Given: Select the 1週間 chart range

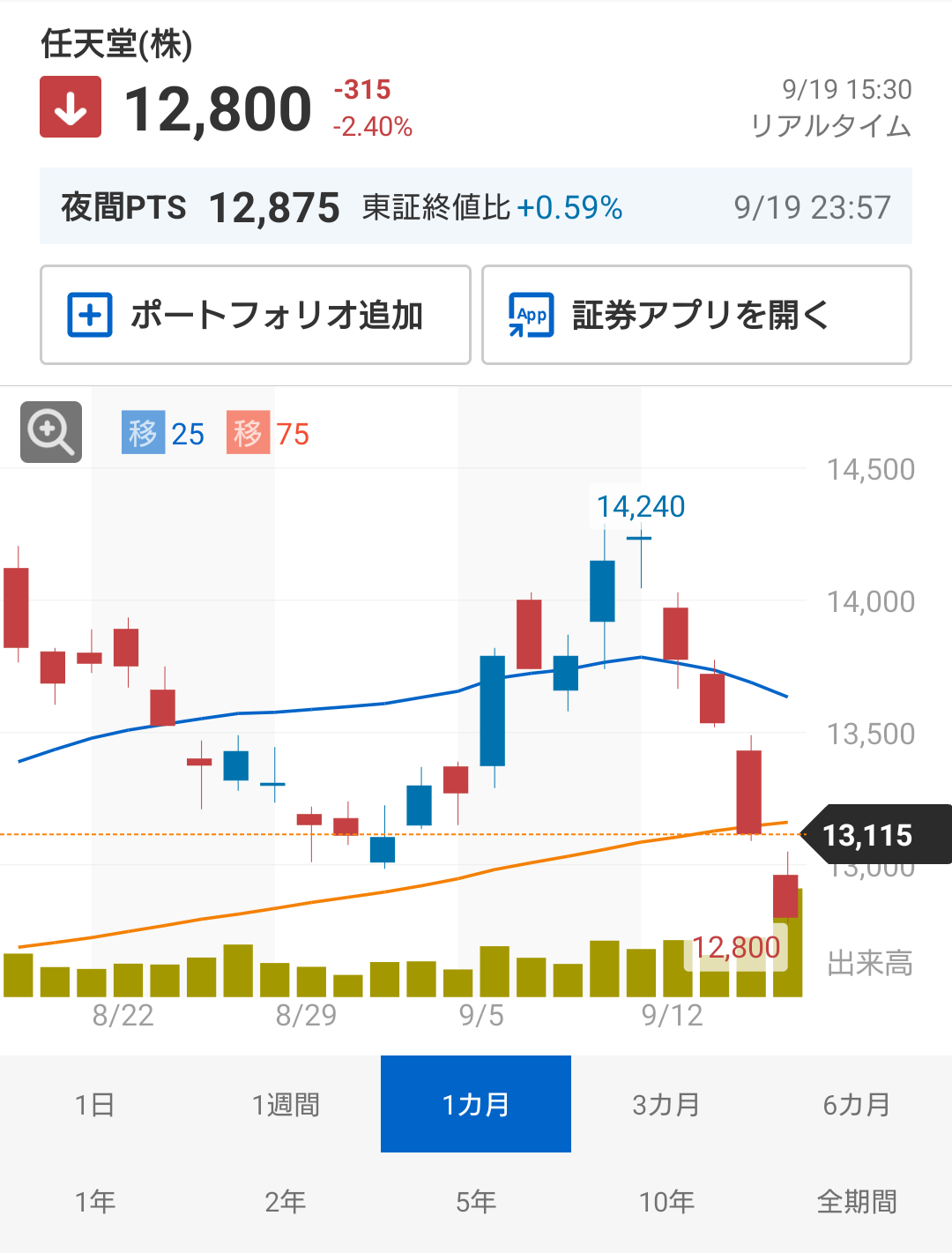Looking at the screenshot, I should pyautogui.click(x=286, y=1104).
